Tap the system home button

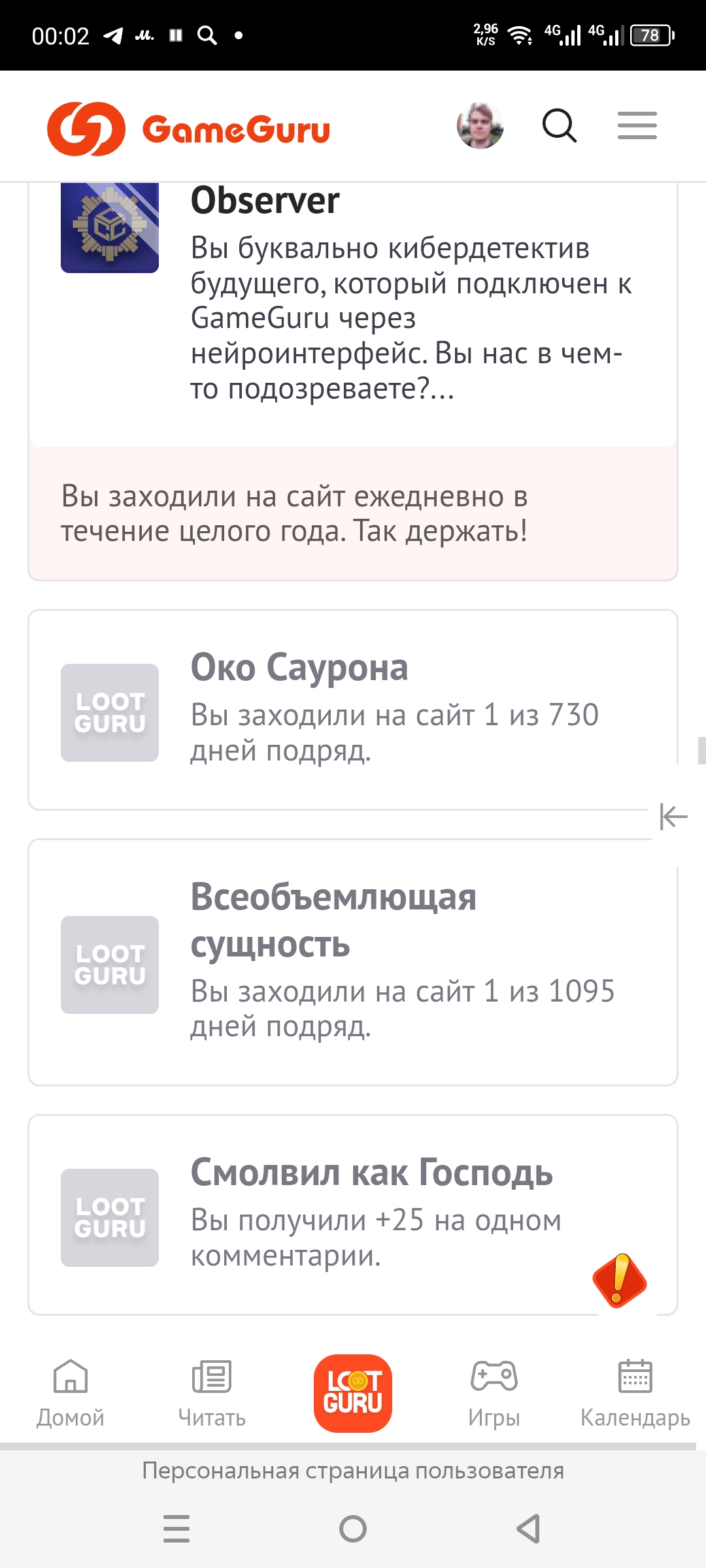tap(353, 1529)
